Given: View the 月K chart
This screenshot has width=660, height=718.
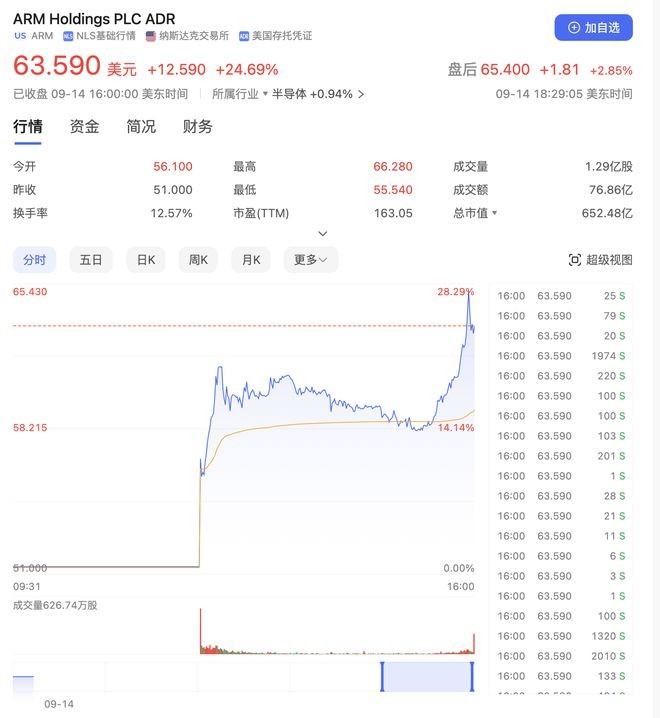Looking at the screenshot, I should coord(251,260).
